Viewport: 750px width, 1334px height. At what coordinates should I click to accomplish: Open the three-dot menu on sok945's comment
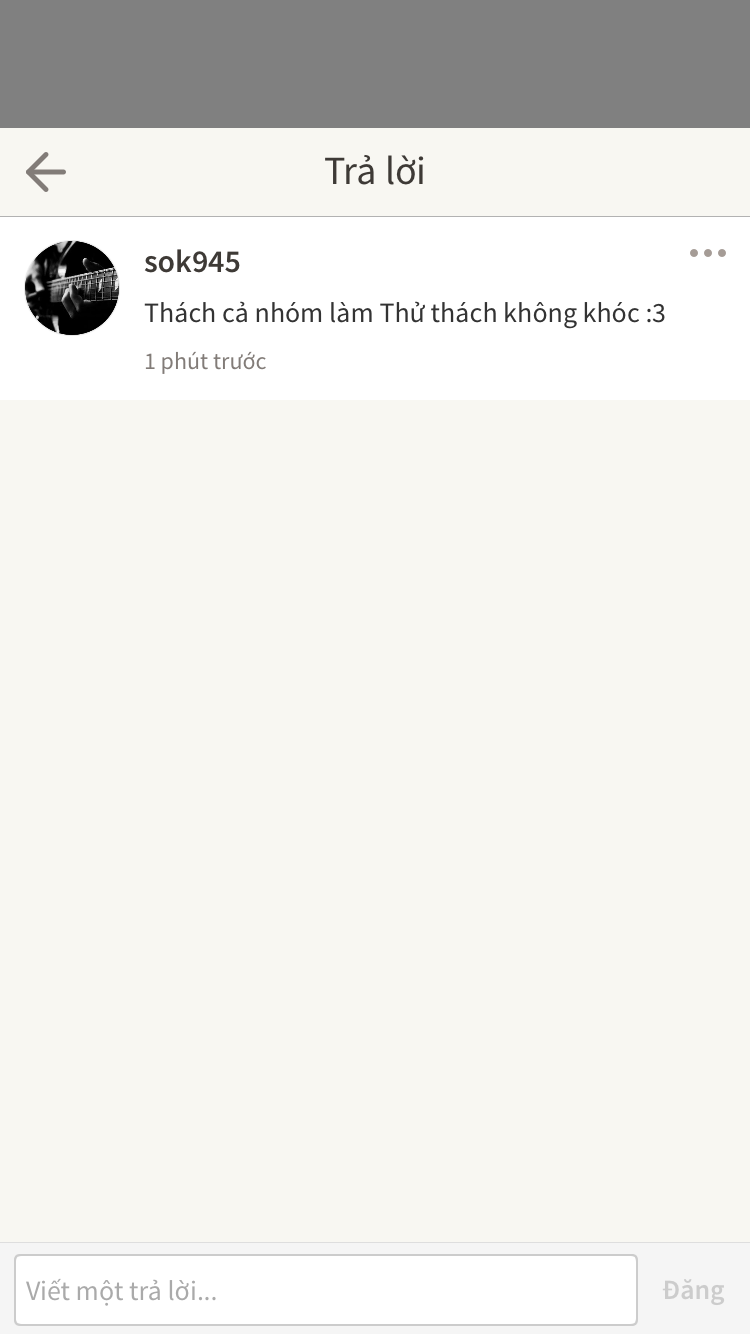tap(708, 254)
